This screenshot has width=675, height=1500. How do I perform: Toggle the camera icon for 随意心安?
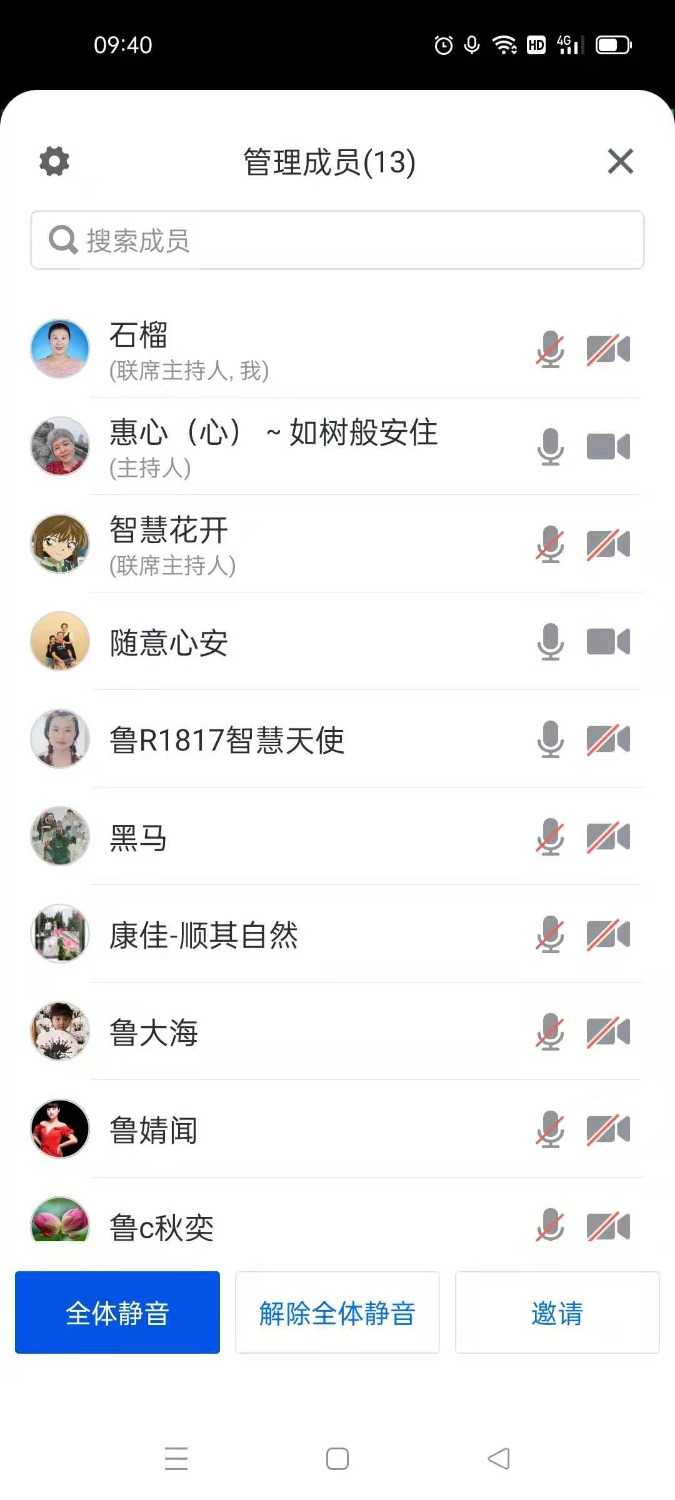608,642
